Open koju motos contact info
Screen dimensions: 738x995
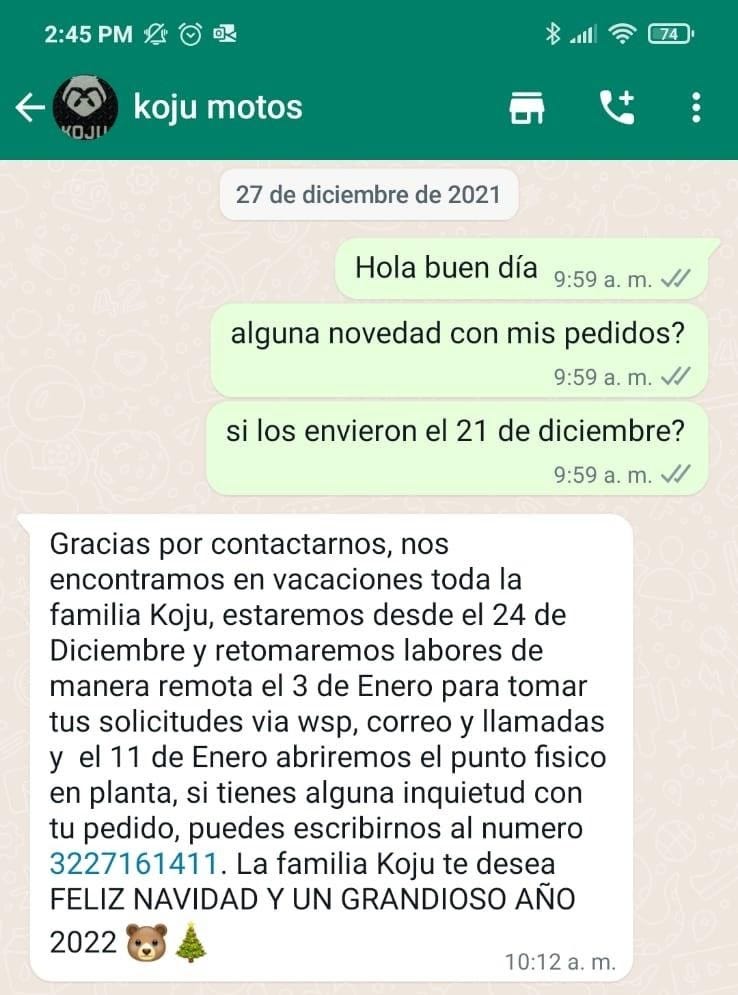tap(218, 107)
